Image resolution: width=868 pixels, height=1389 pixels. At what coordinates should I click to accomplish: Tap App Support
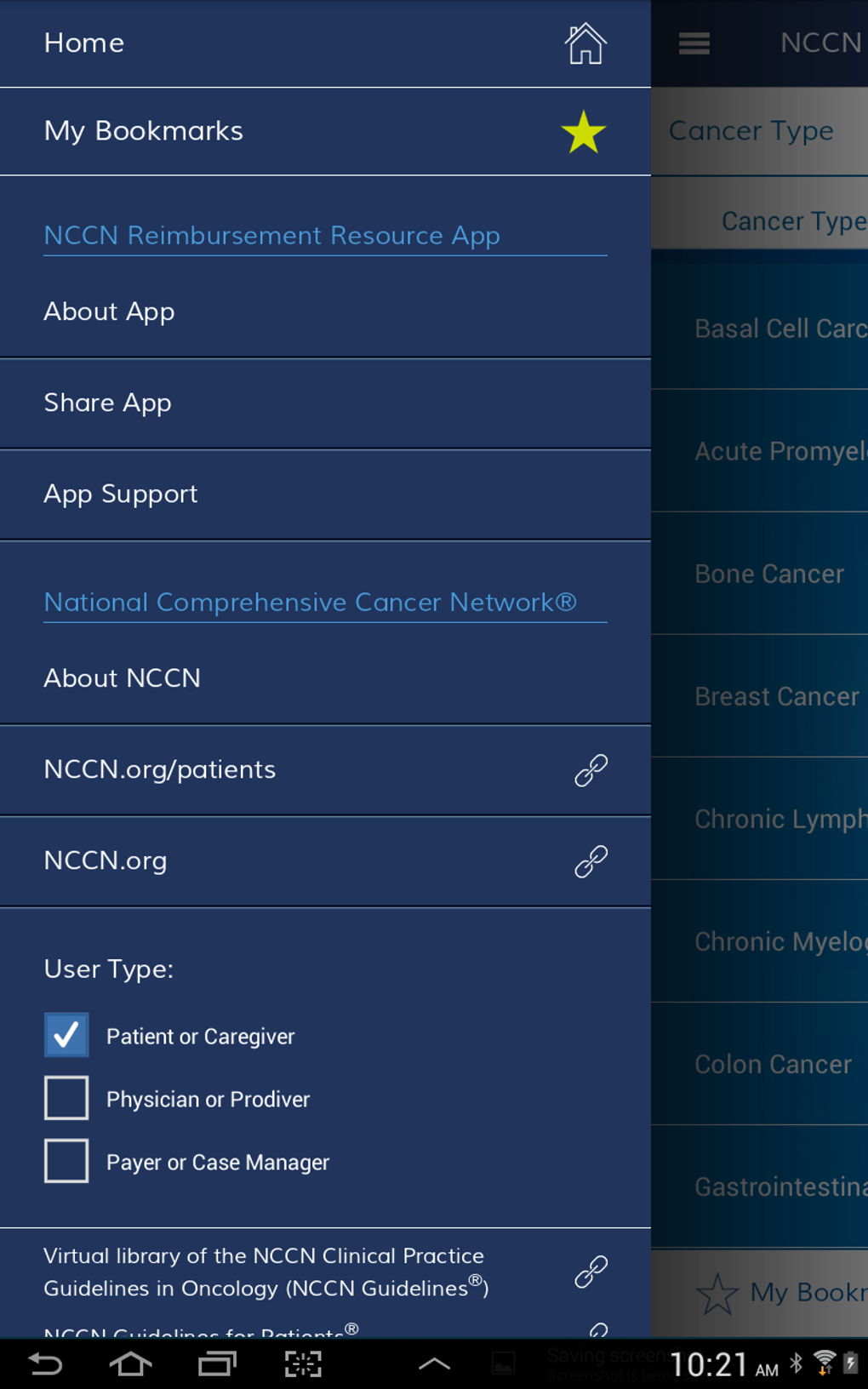tap(120, 494)
